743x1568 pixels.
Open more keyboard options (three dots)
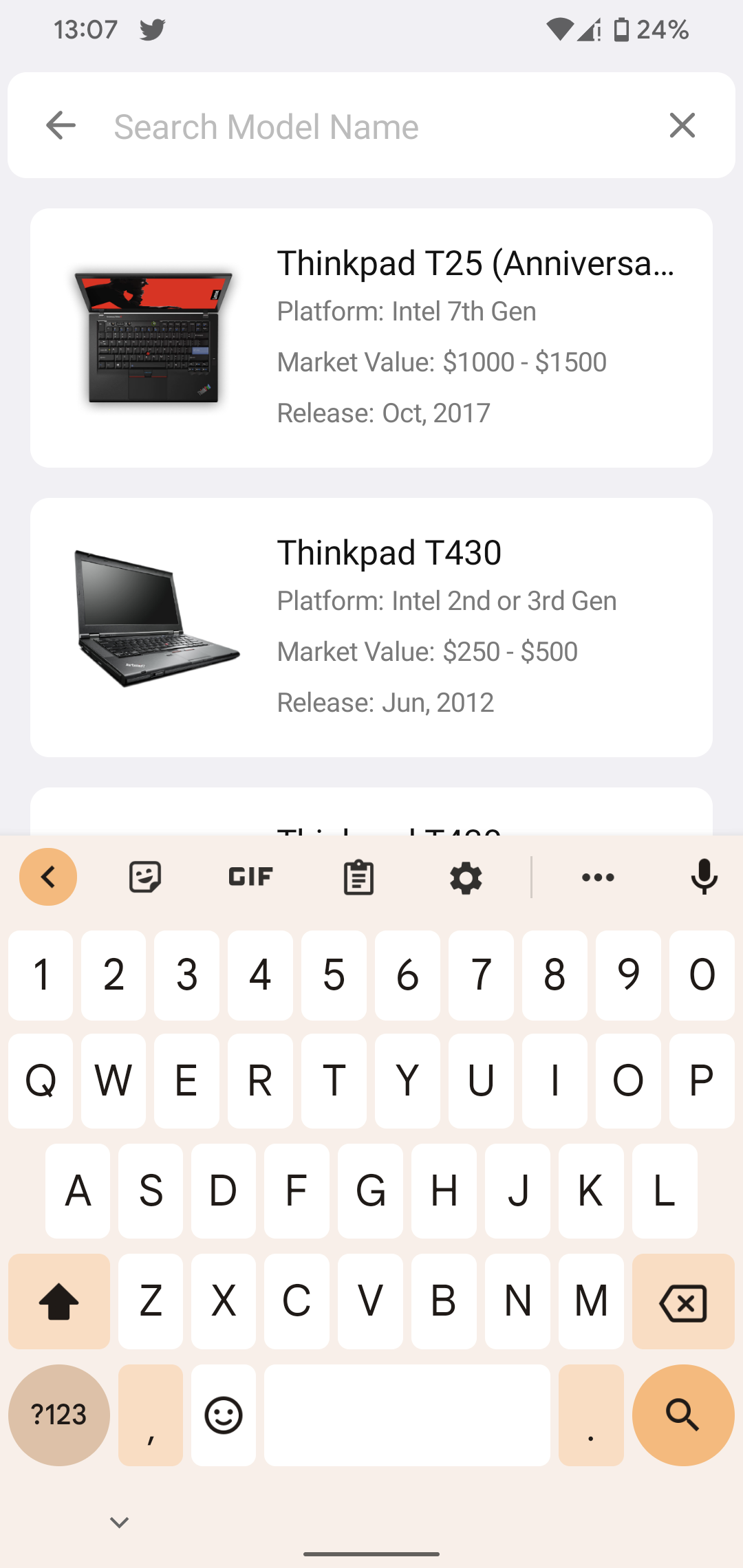(598, 877)
